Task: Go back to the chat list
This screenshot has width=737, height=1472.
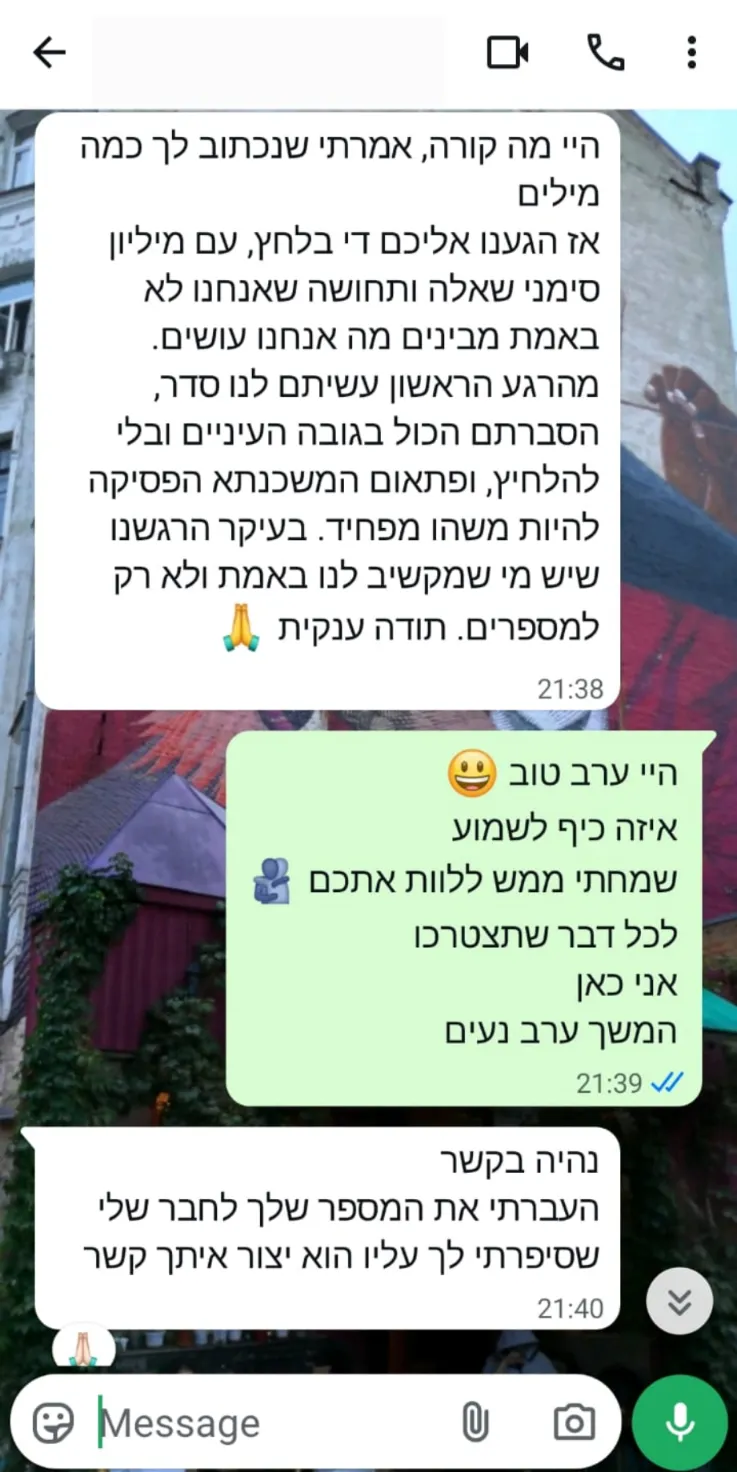Action: pos(49,53)
